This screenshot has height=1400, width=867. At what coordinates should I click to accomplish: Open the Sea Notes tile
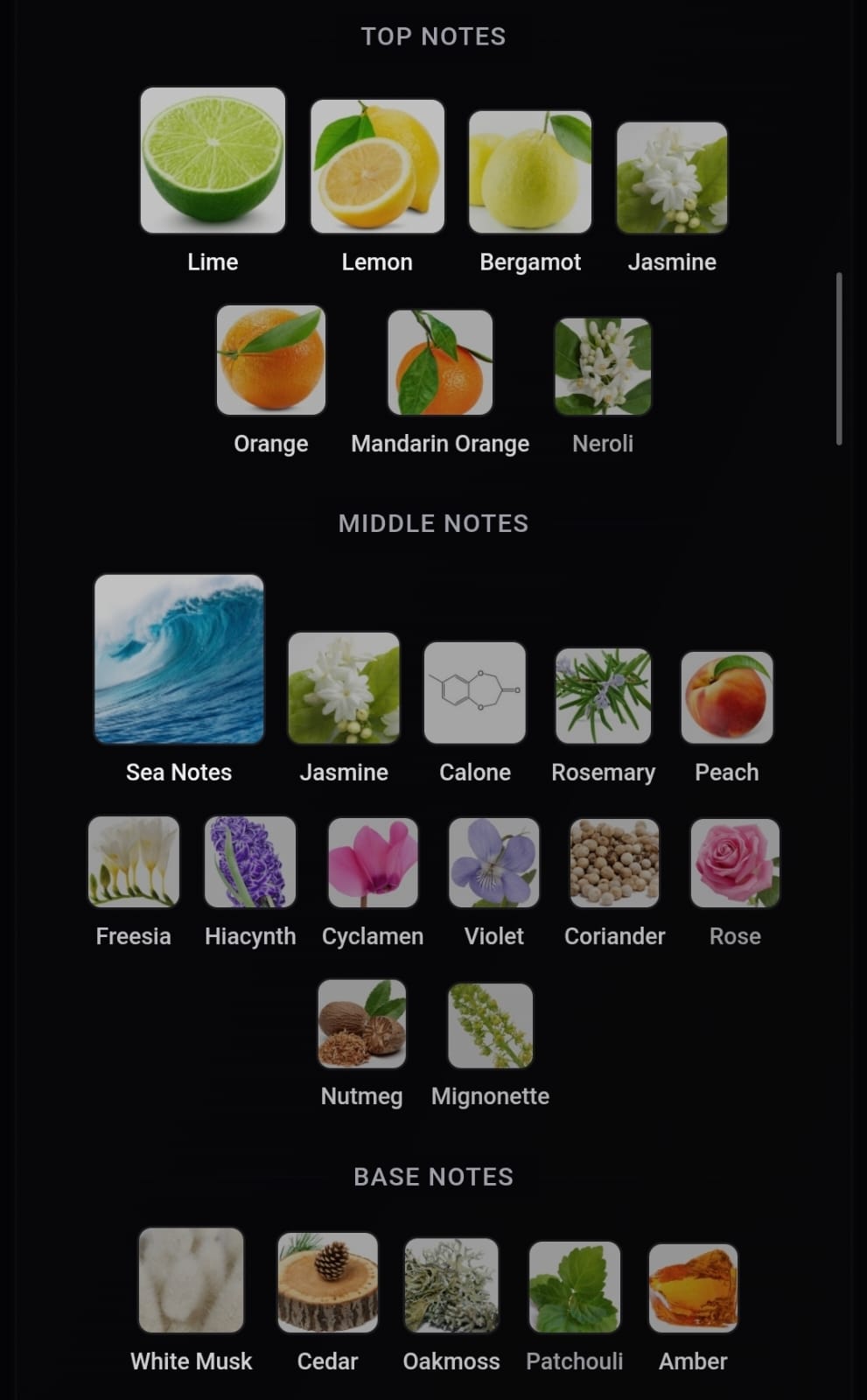click(178, 659)
